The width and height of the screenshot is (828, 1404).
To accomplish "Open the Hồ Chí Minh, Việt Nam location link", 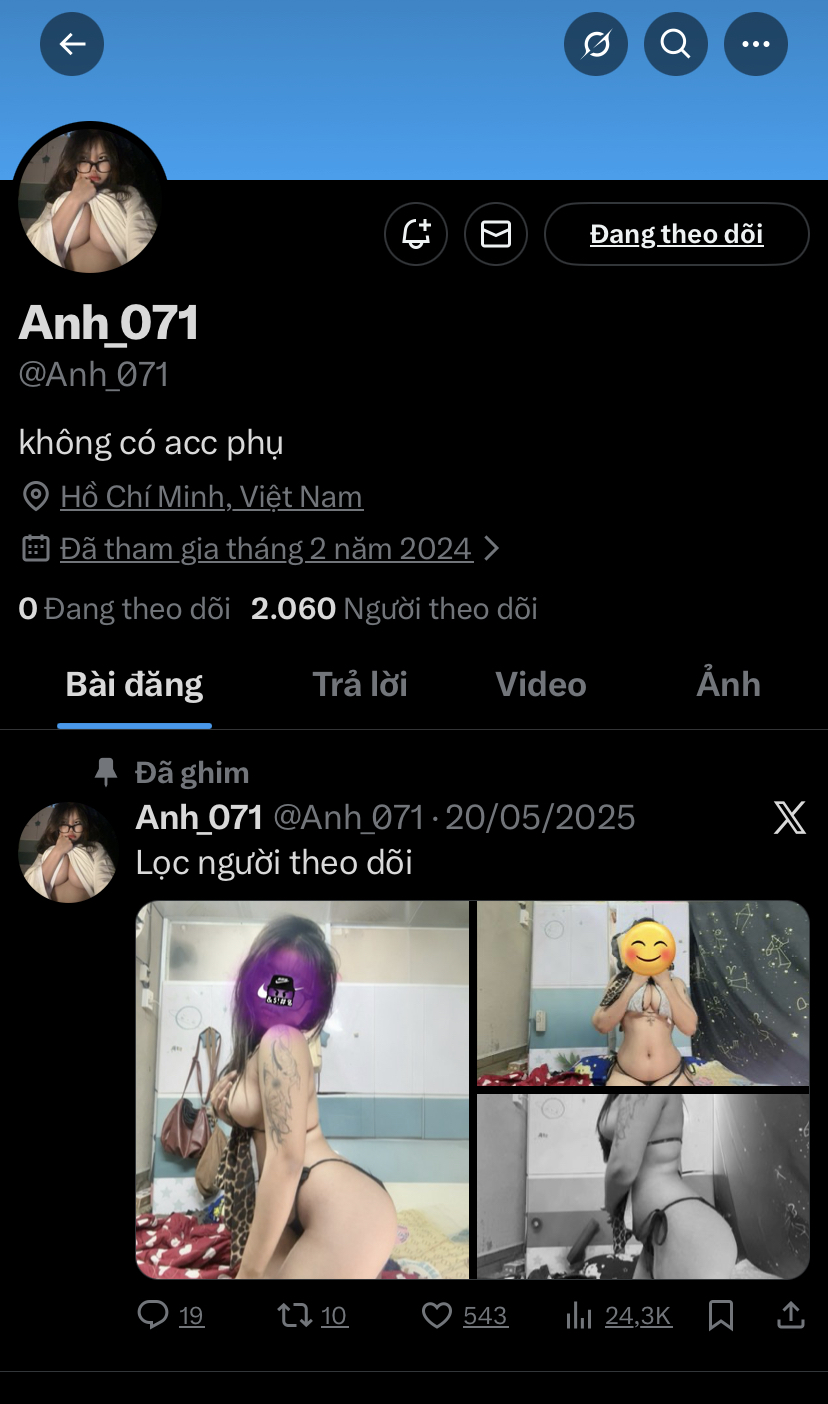I will [211, 497].
